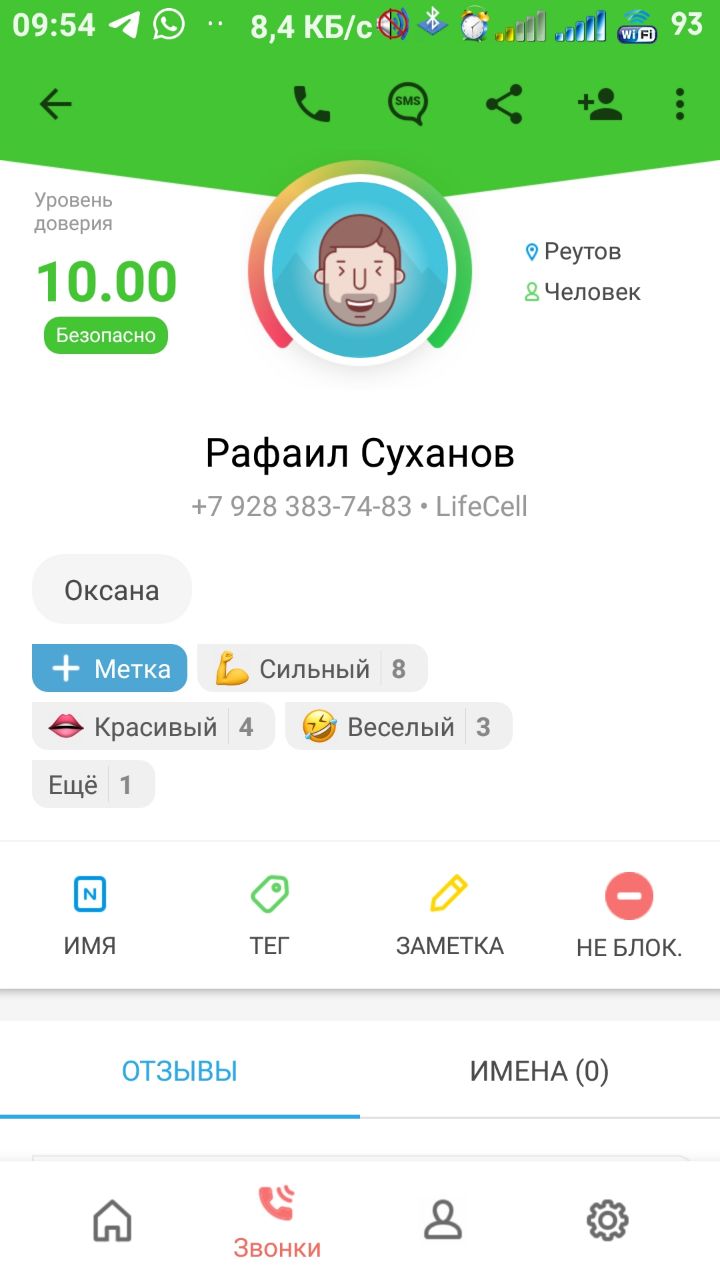Add a new label with Метка
Image resolution: width=720 pixels, height=1280 pixels.
coord(110,668)
